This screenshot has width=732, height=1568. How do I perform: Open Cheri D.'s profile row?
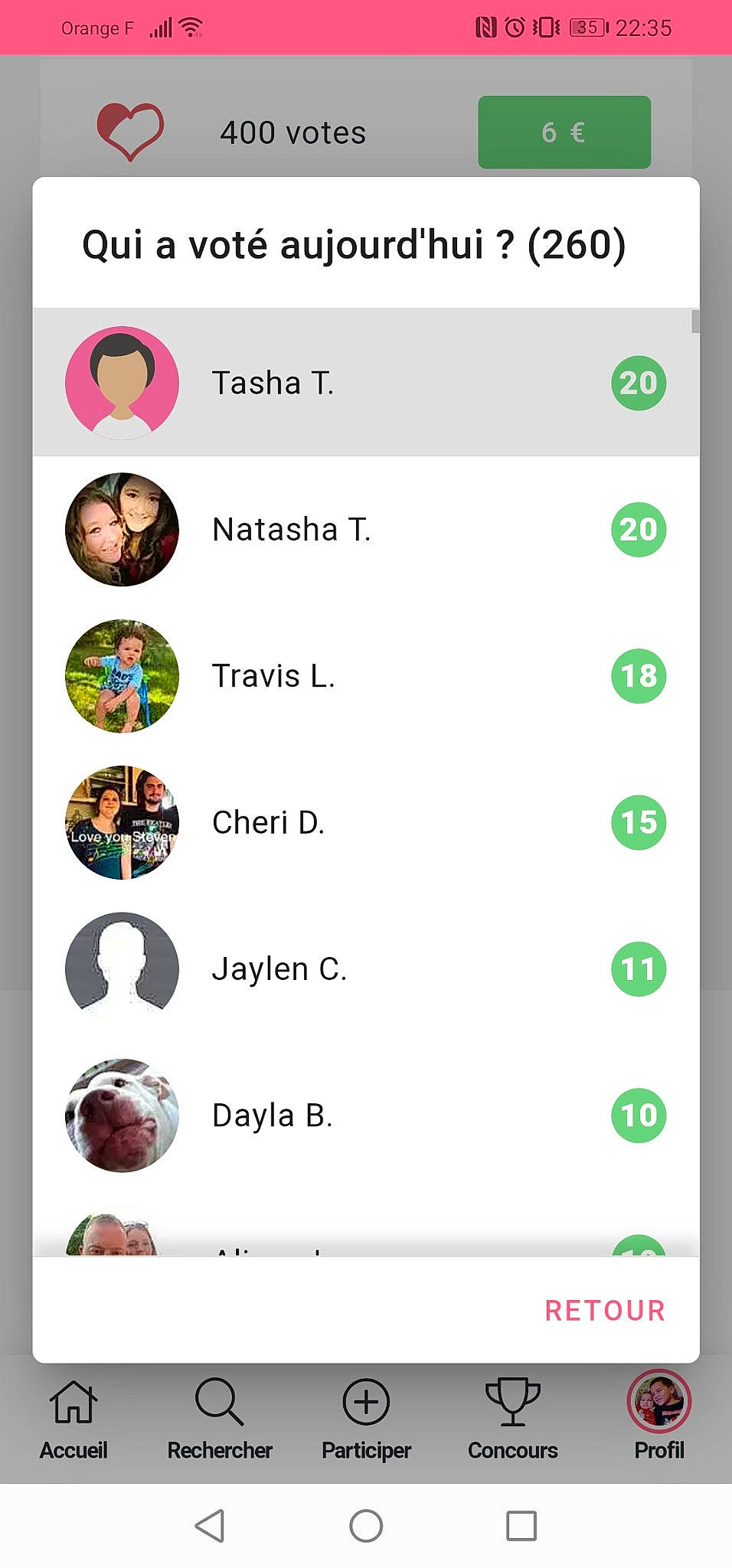366,822
